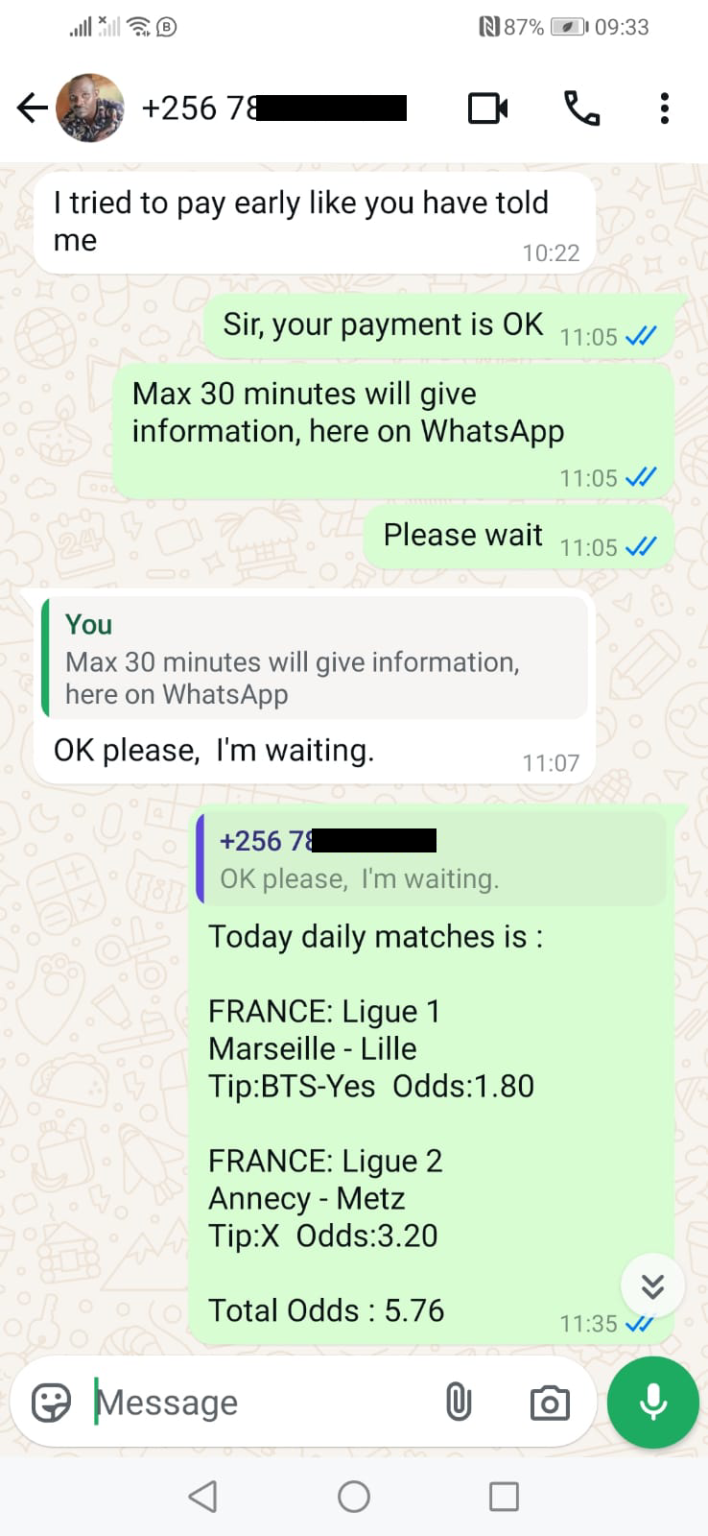Screen dimensions: 708x1536
Task: Tap the system back button
Action: 203,1497
